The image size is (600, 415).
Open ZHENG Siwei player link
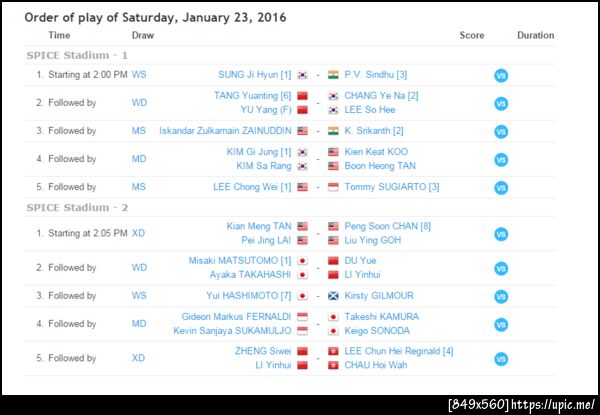click(263, 352)
